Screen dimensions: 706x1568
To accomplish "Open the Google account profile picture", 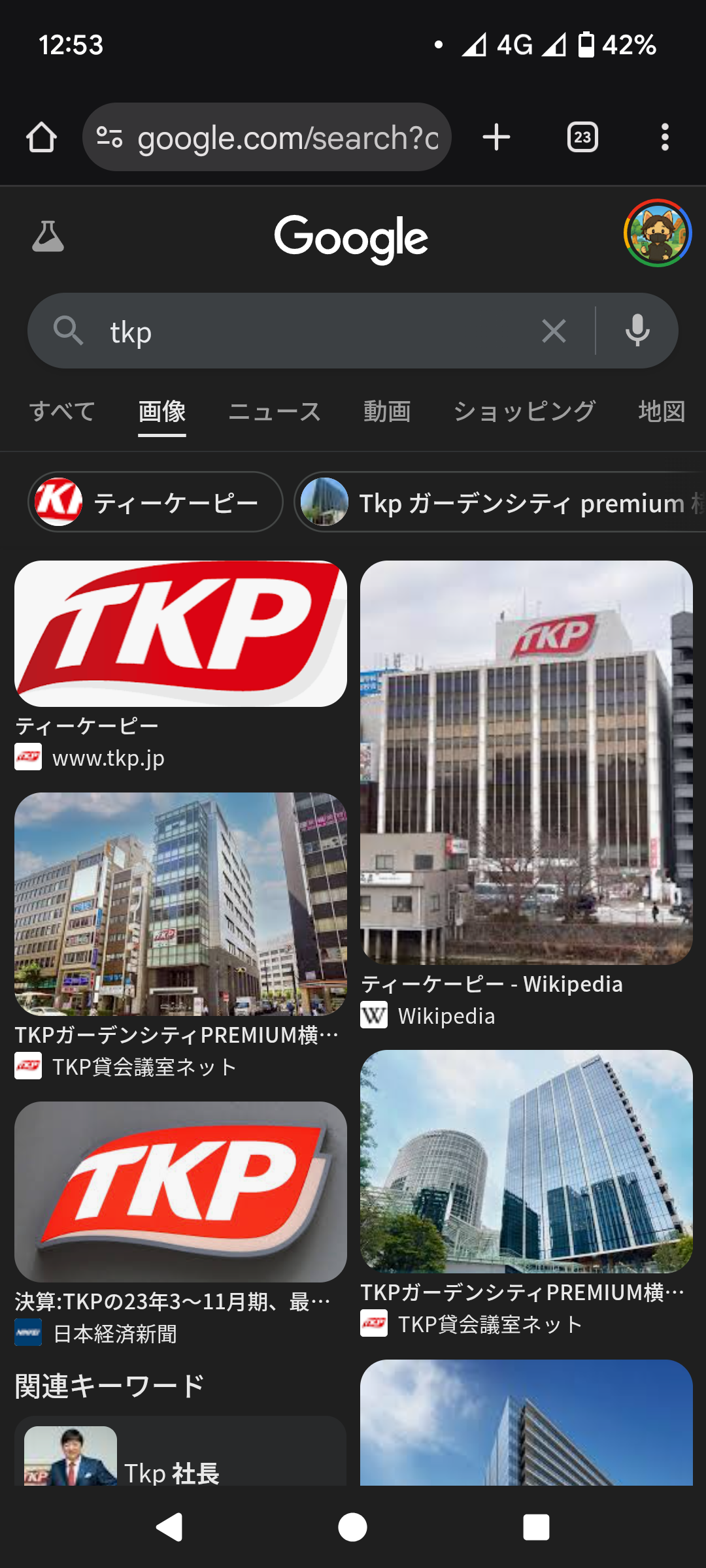I will click(657, 233).
